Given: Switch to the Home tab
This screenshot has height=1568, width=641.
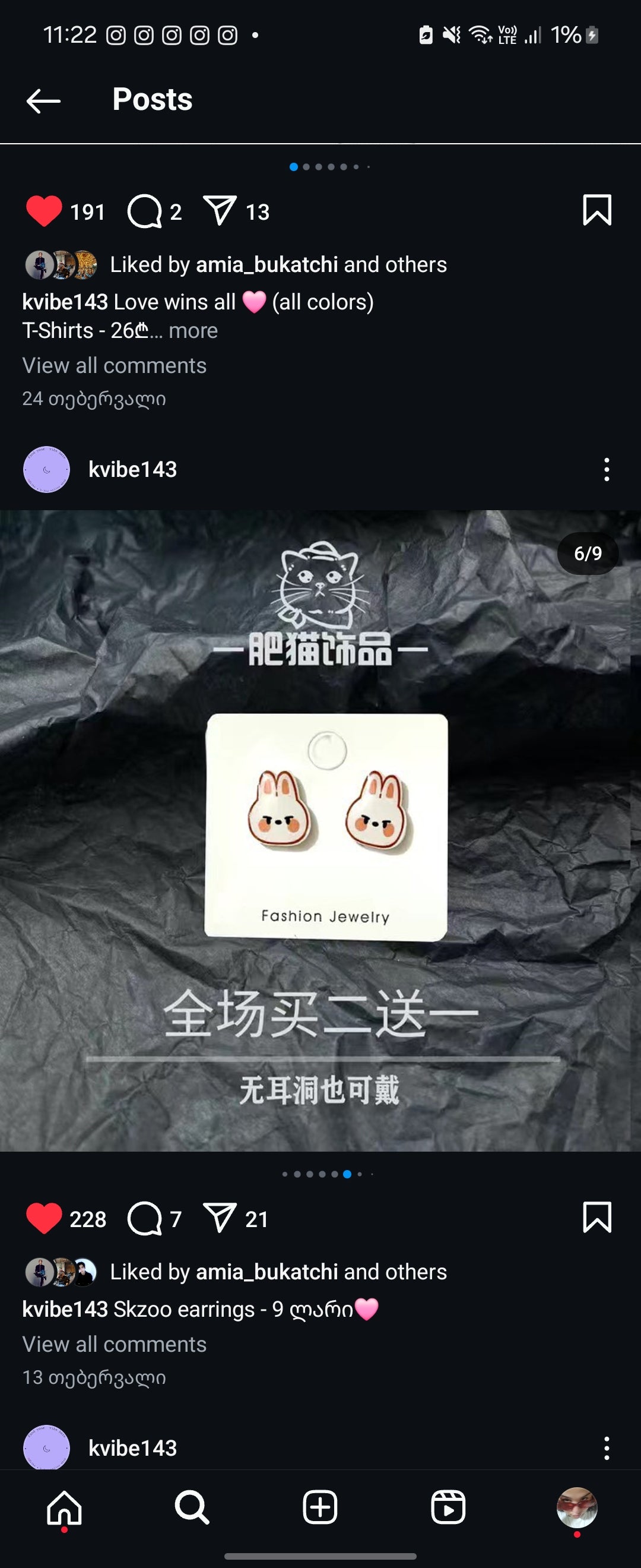Looking at the screenshot, I should click(65, 1509).
